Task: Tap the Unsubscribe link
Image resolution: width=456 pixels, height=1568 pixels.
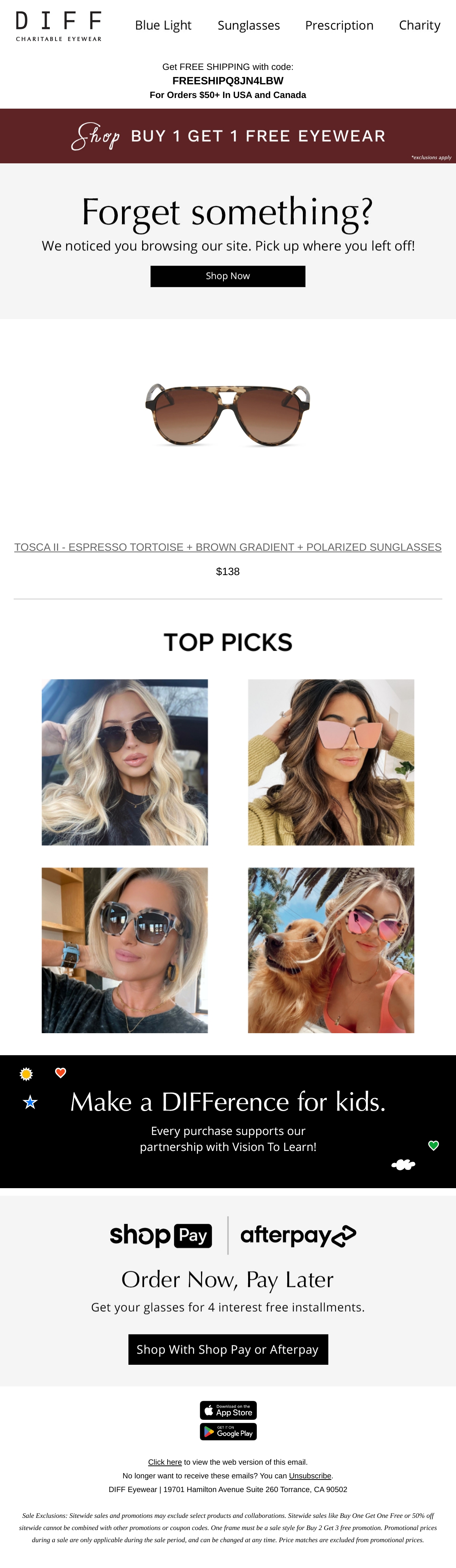Action: (310, 1475)
